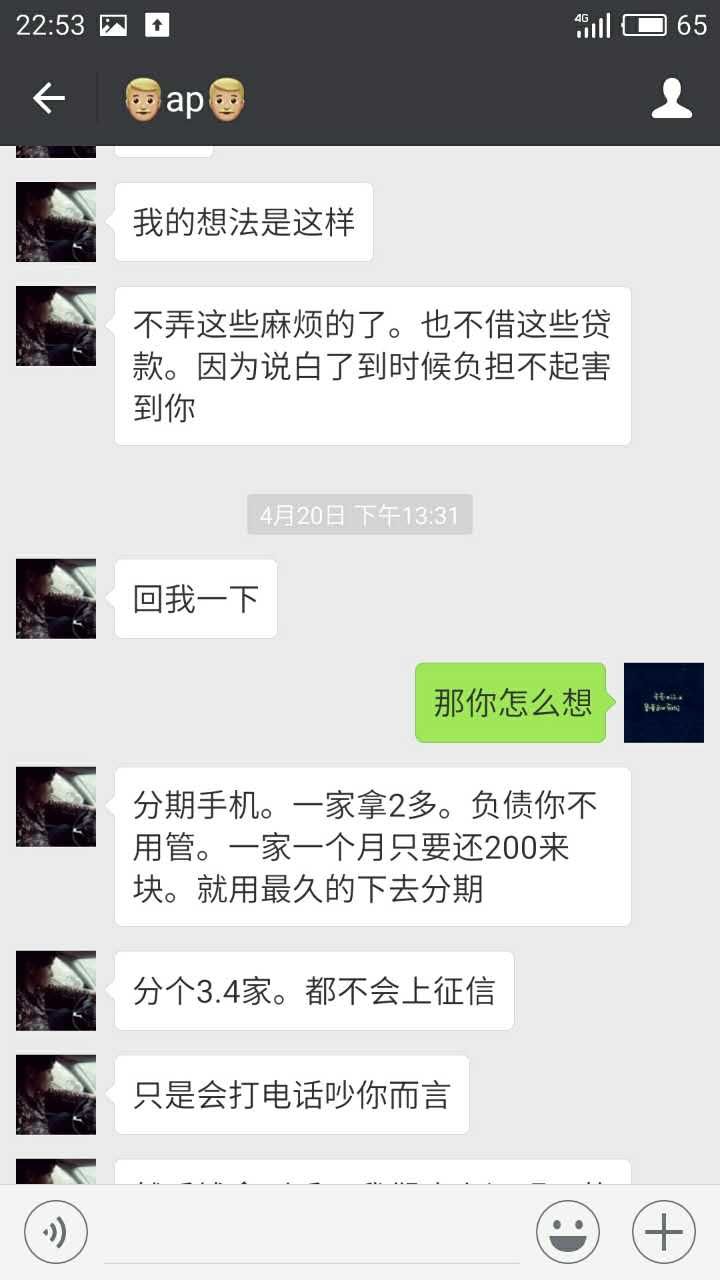720x1280 pixels.
Task: Go back to the chat list
Action: [x=48, y=98]
